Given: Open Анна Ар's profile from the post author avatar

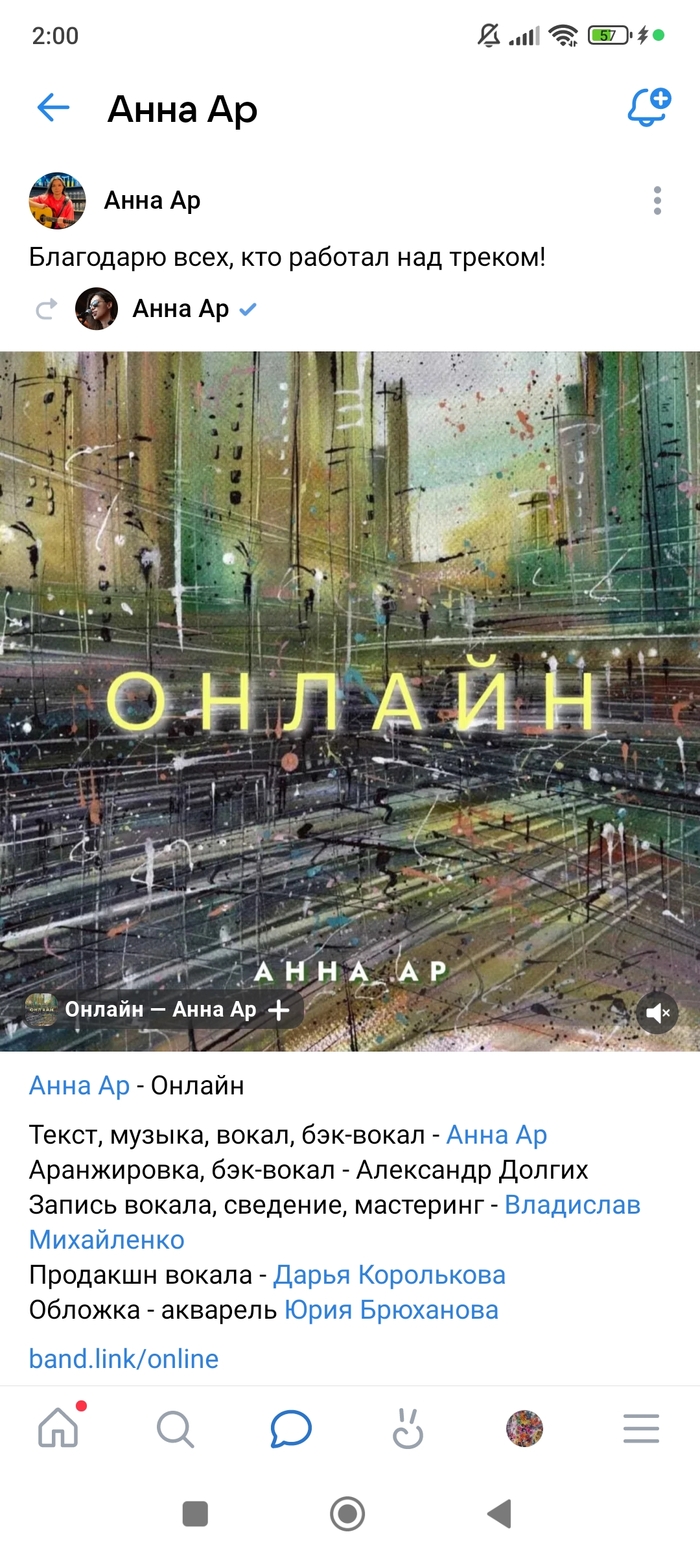Looking at the screenshot, I should point(57,200).
